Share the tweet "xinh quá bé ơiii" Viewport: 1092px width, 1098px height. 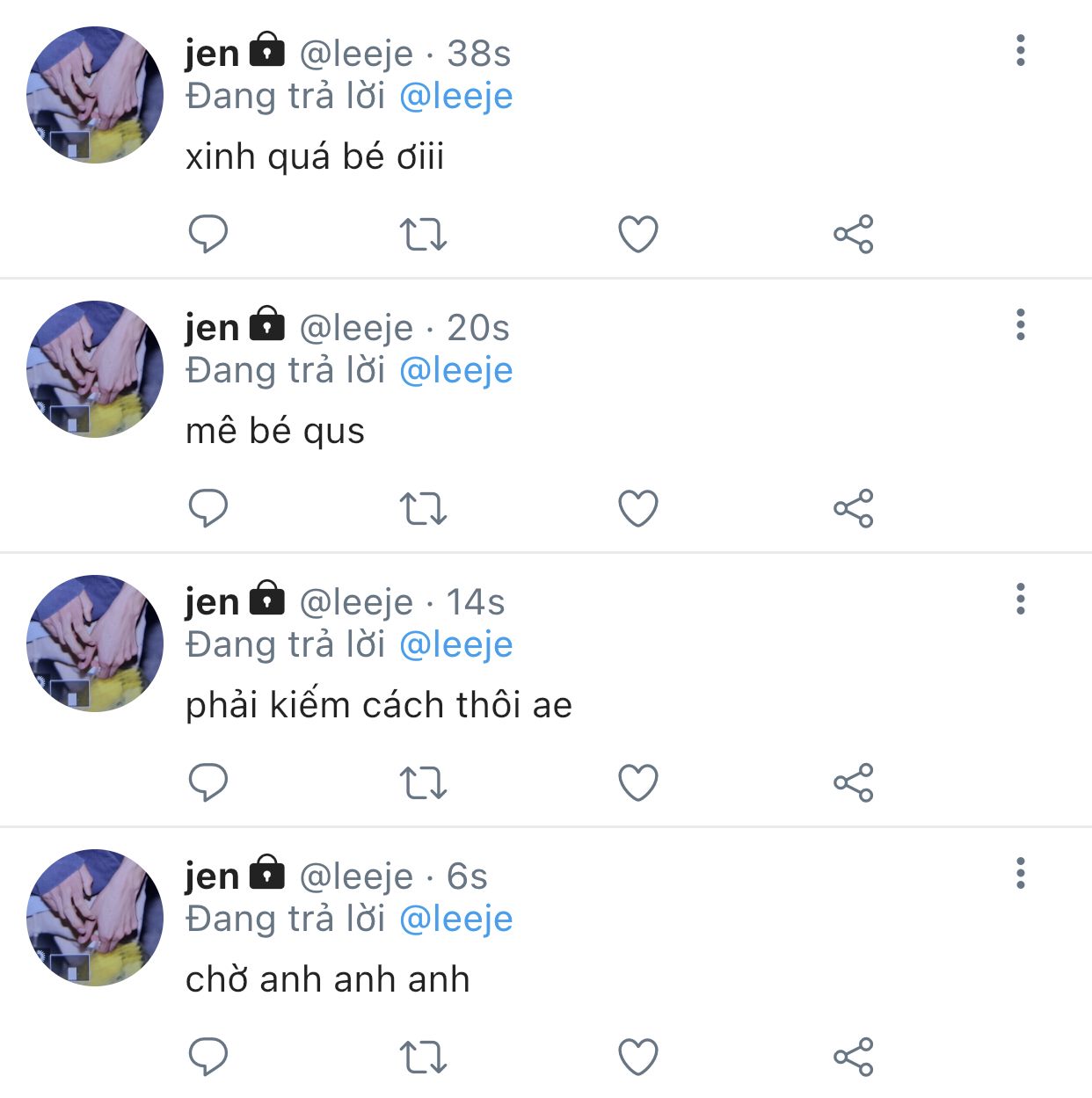click(x=853, y=234)
